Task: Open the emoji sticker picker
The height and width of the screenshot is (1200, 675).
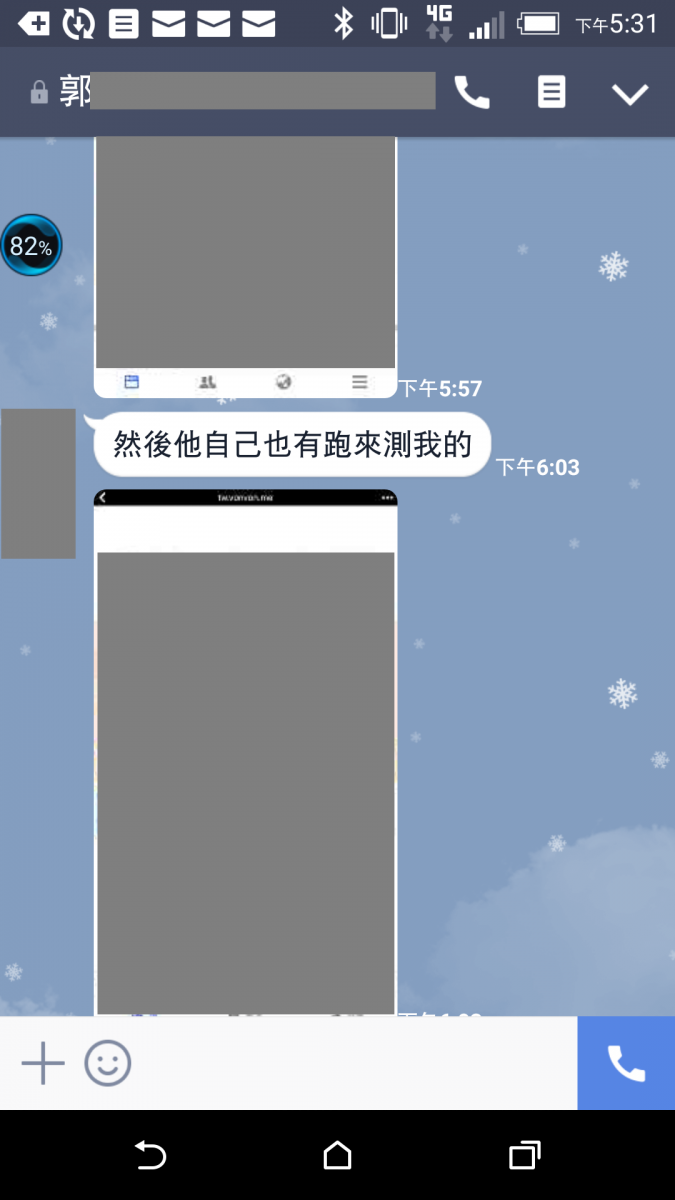Action: pyautogui.click(x=107, y=1063)
